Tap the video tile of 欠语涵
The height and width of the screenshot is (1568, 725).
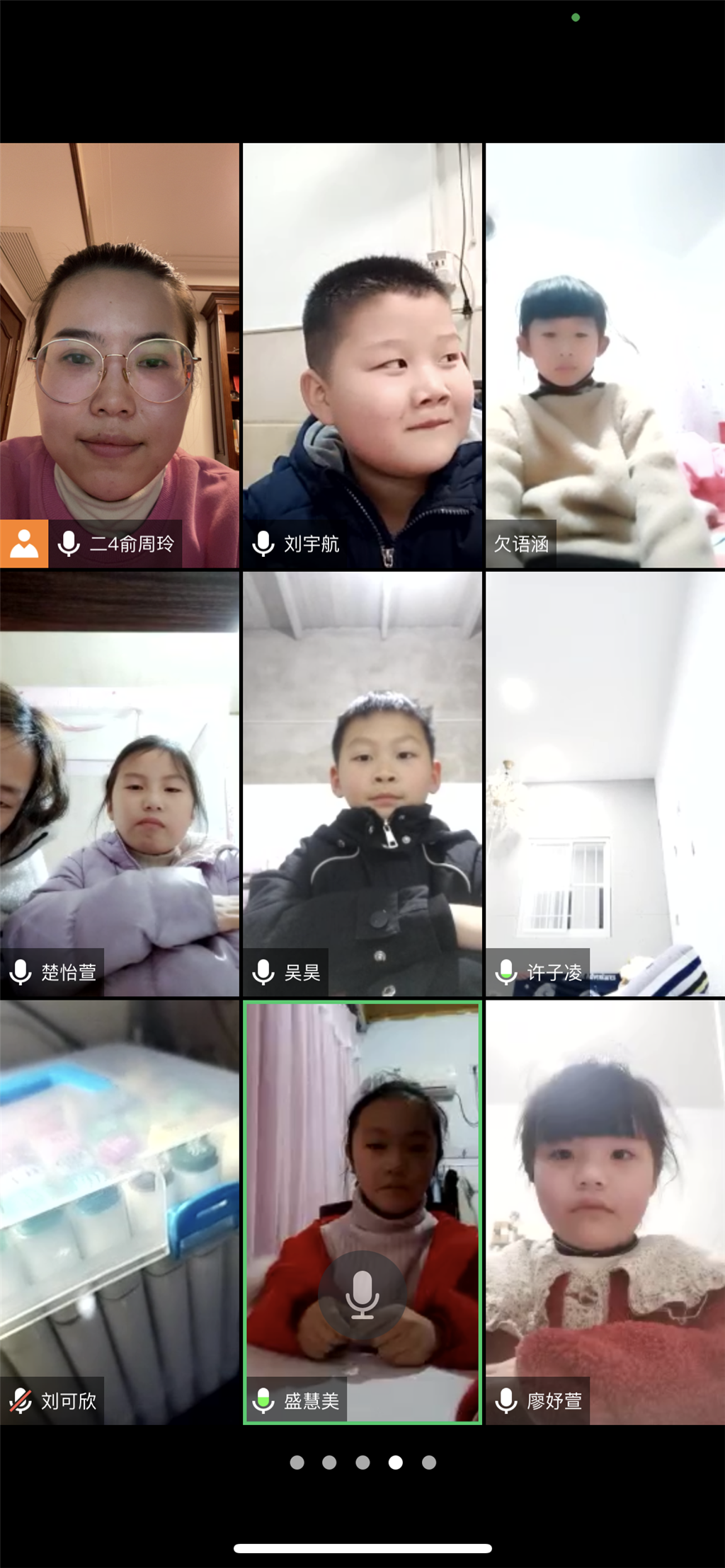pos(605,355)
